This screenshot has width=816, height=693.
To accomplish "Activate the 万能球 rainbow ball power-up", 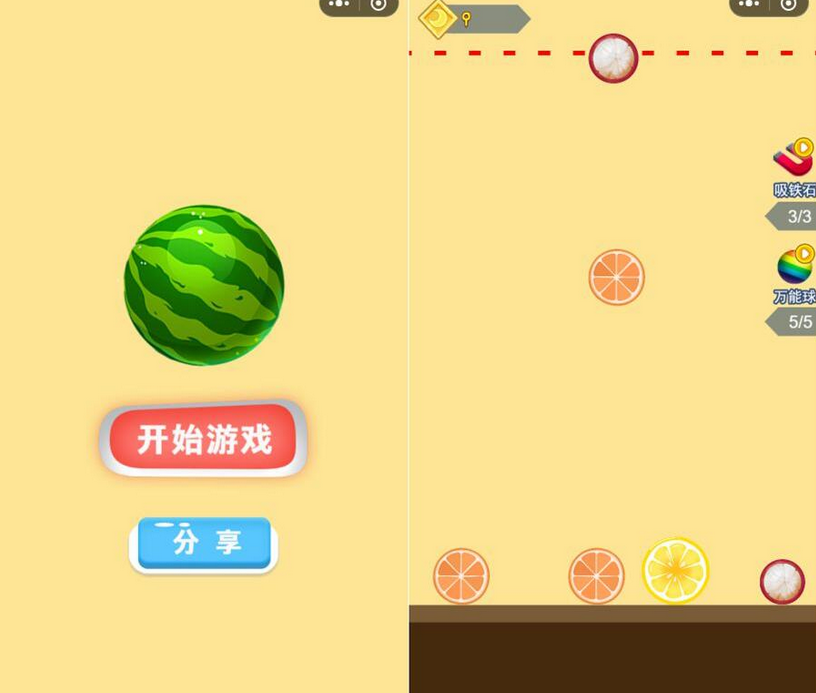I will pos(795,266).
